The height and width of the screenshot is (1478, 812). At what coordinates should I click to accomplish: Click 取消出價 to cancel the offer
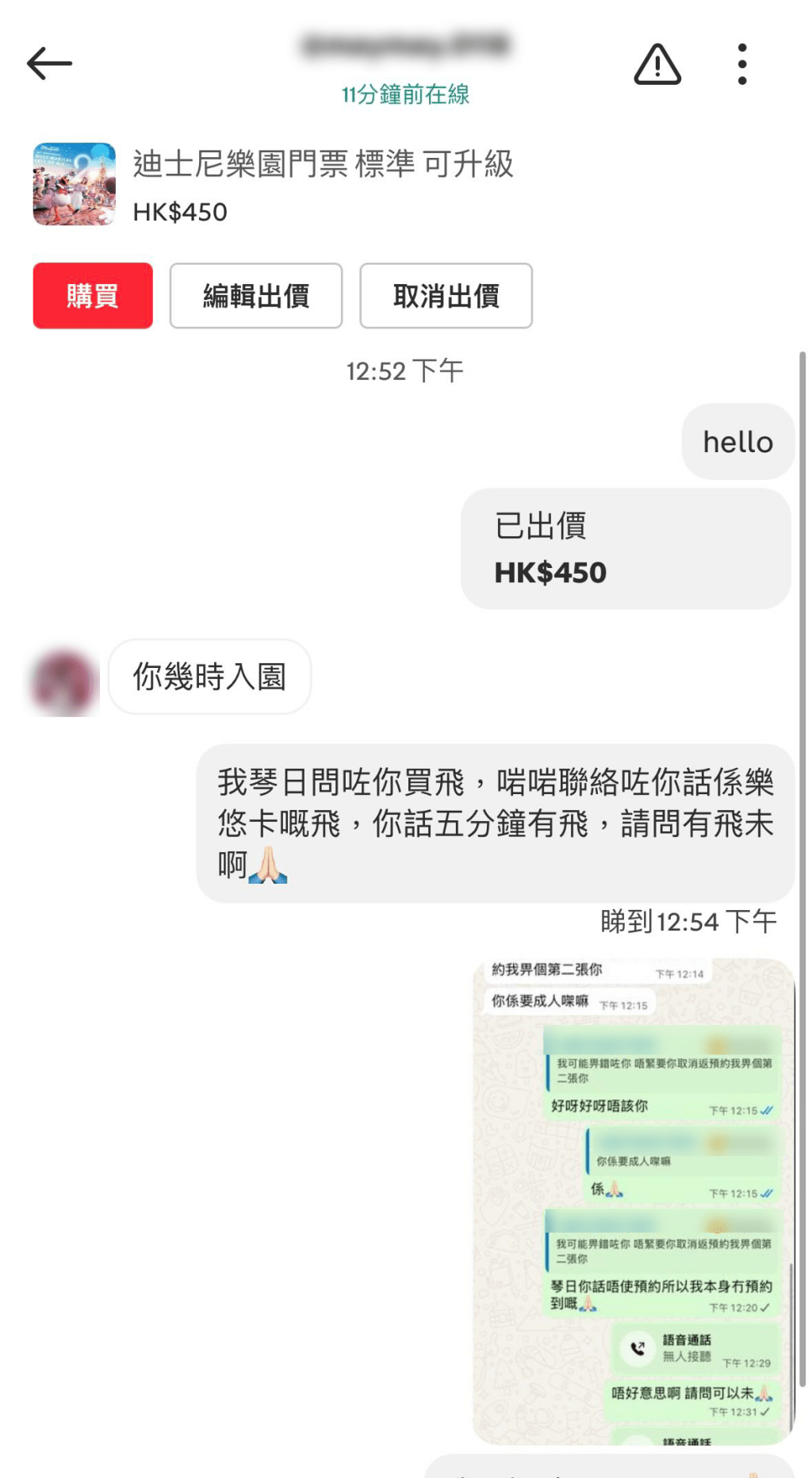point(446,295)
